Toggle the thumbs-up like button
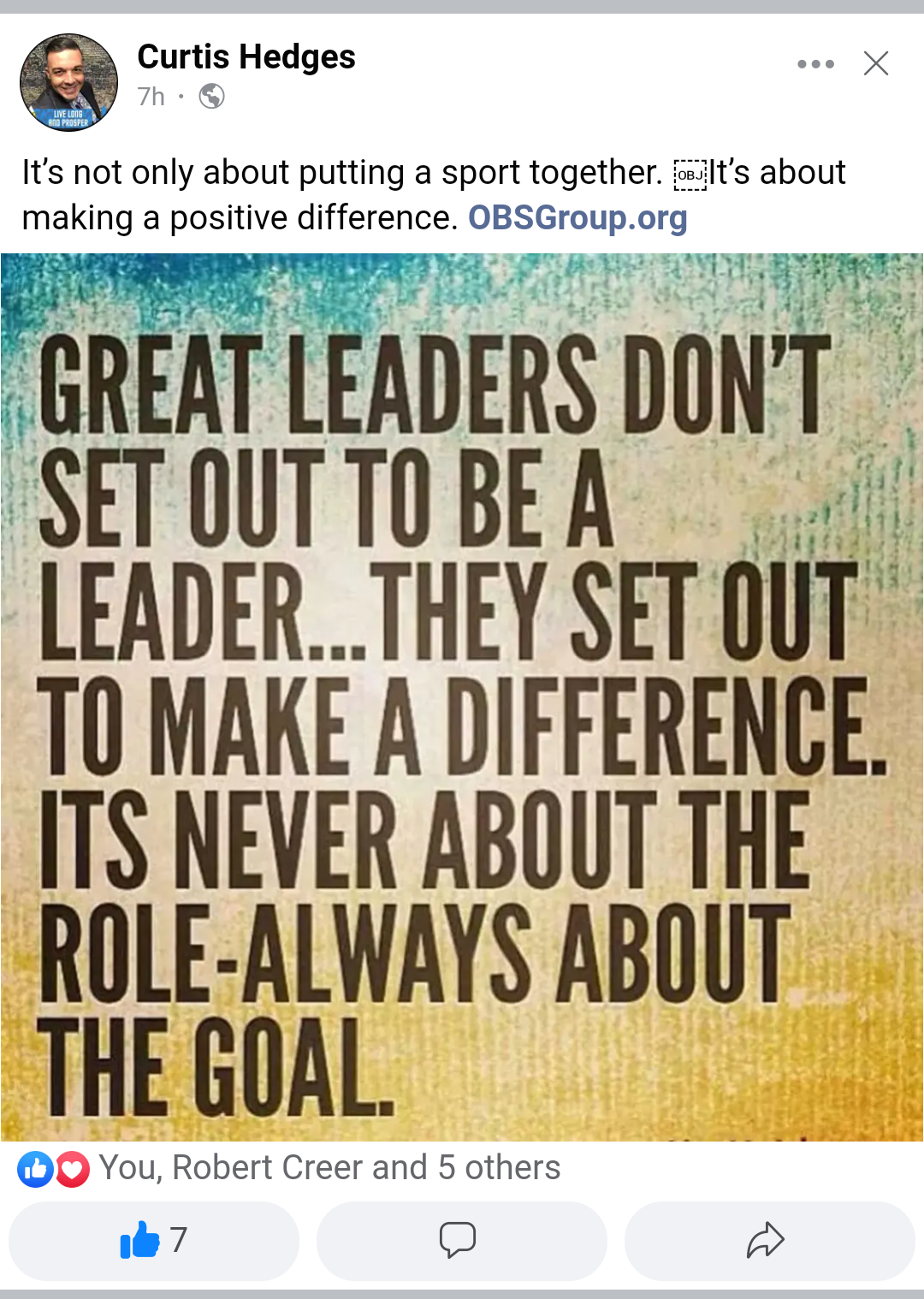924x1299 pixels. coord(154,1240)
